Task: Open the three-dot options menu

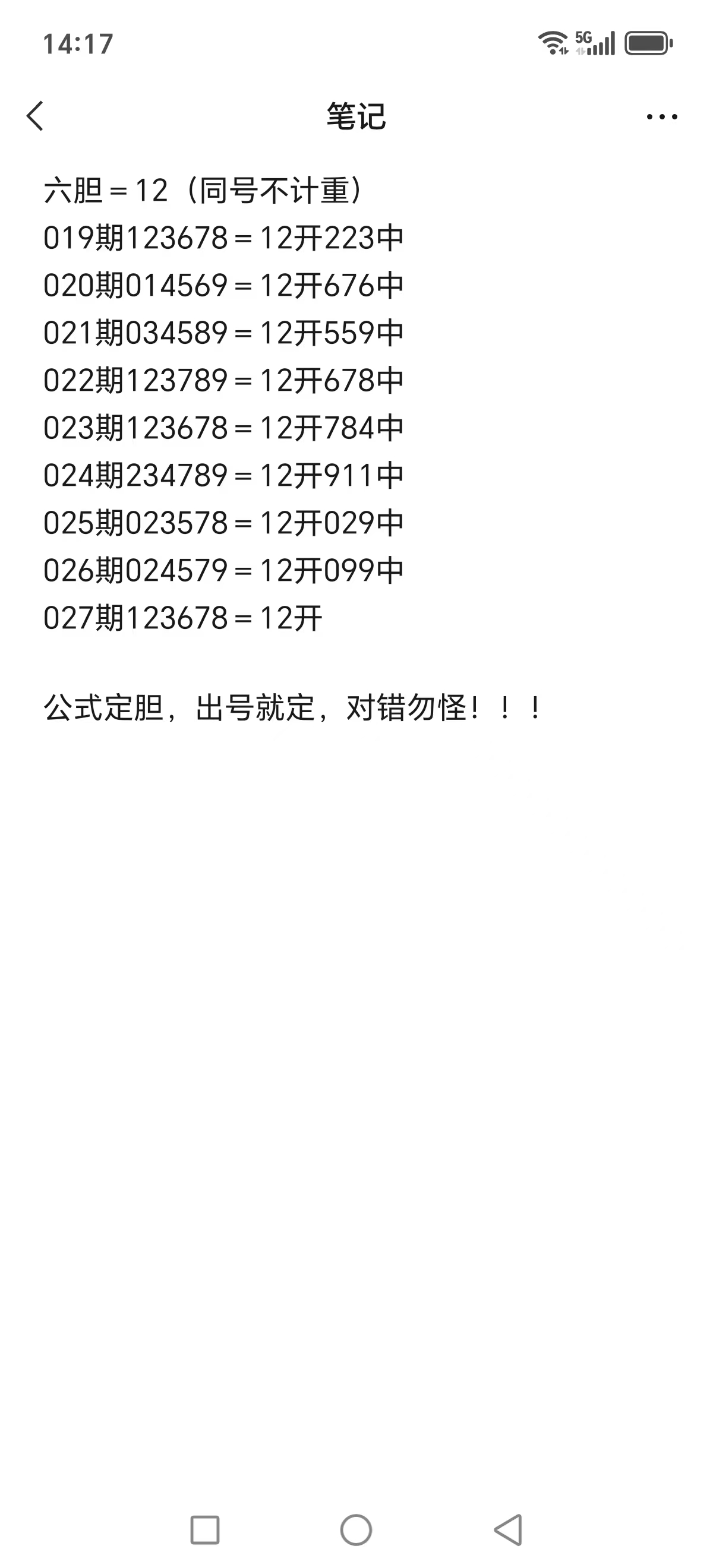Action: (x=660, y=116)
